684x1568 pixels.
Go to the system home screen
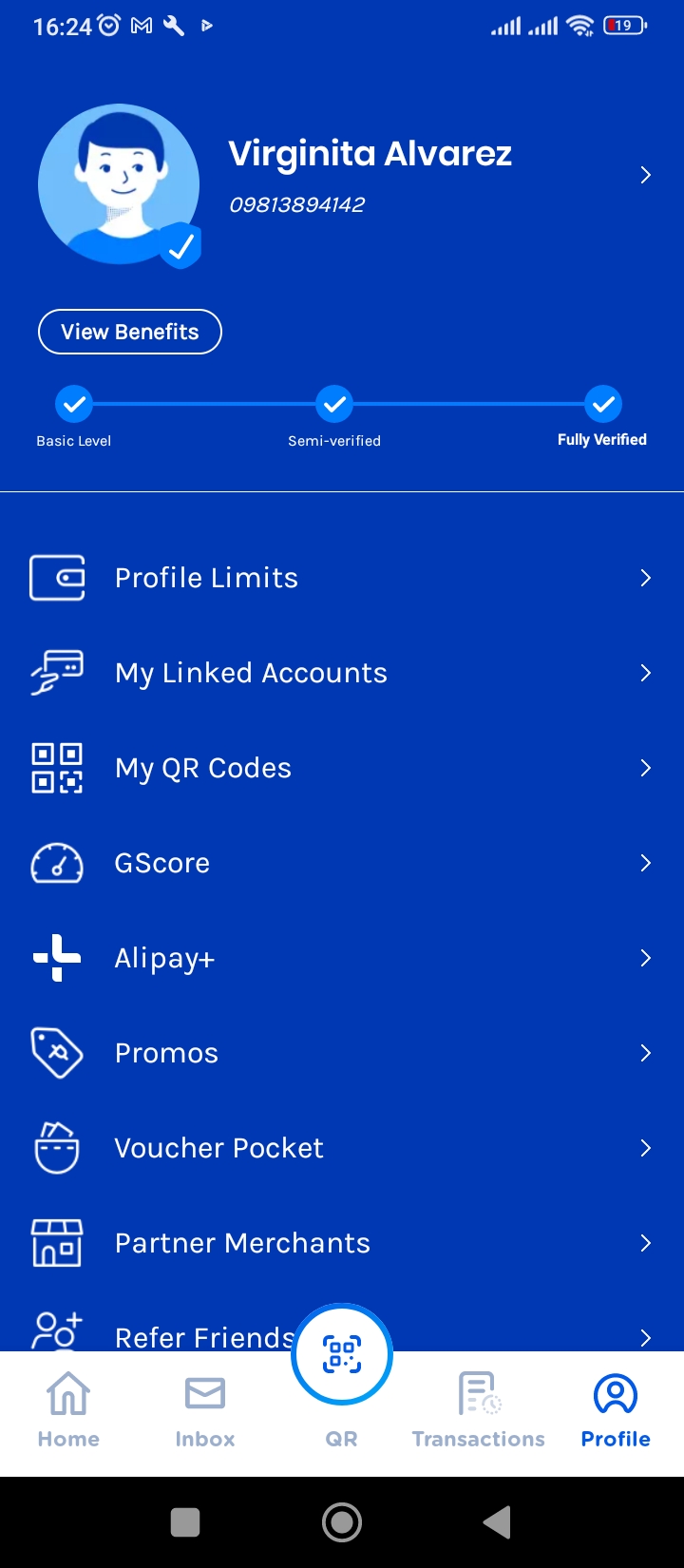(342, 1522)
